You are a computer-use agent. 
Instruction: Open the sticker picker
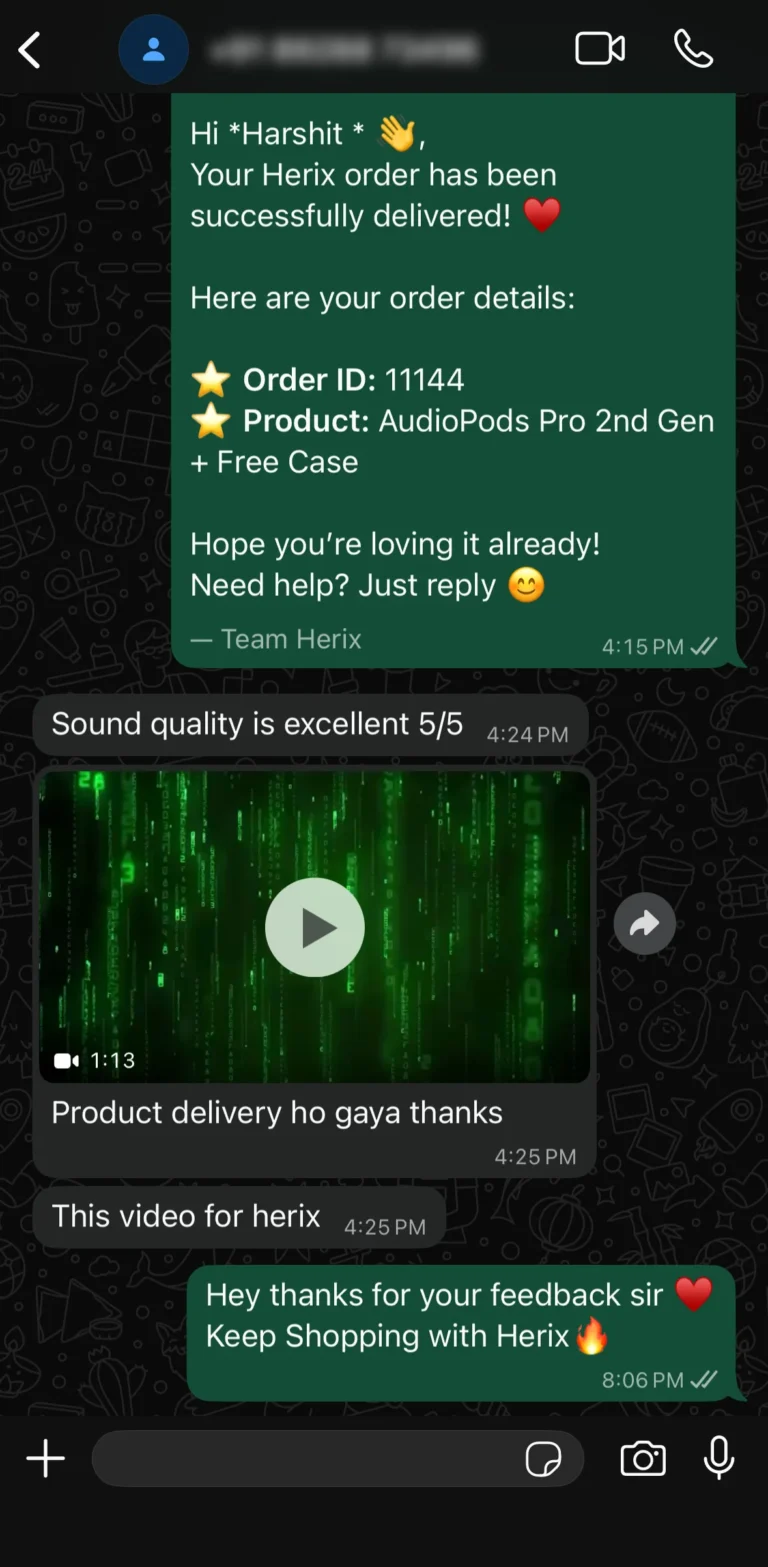tap(543, 1459)
